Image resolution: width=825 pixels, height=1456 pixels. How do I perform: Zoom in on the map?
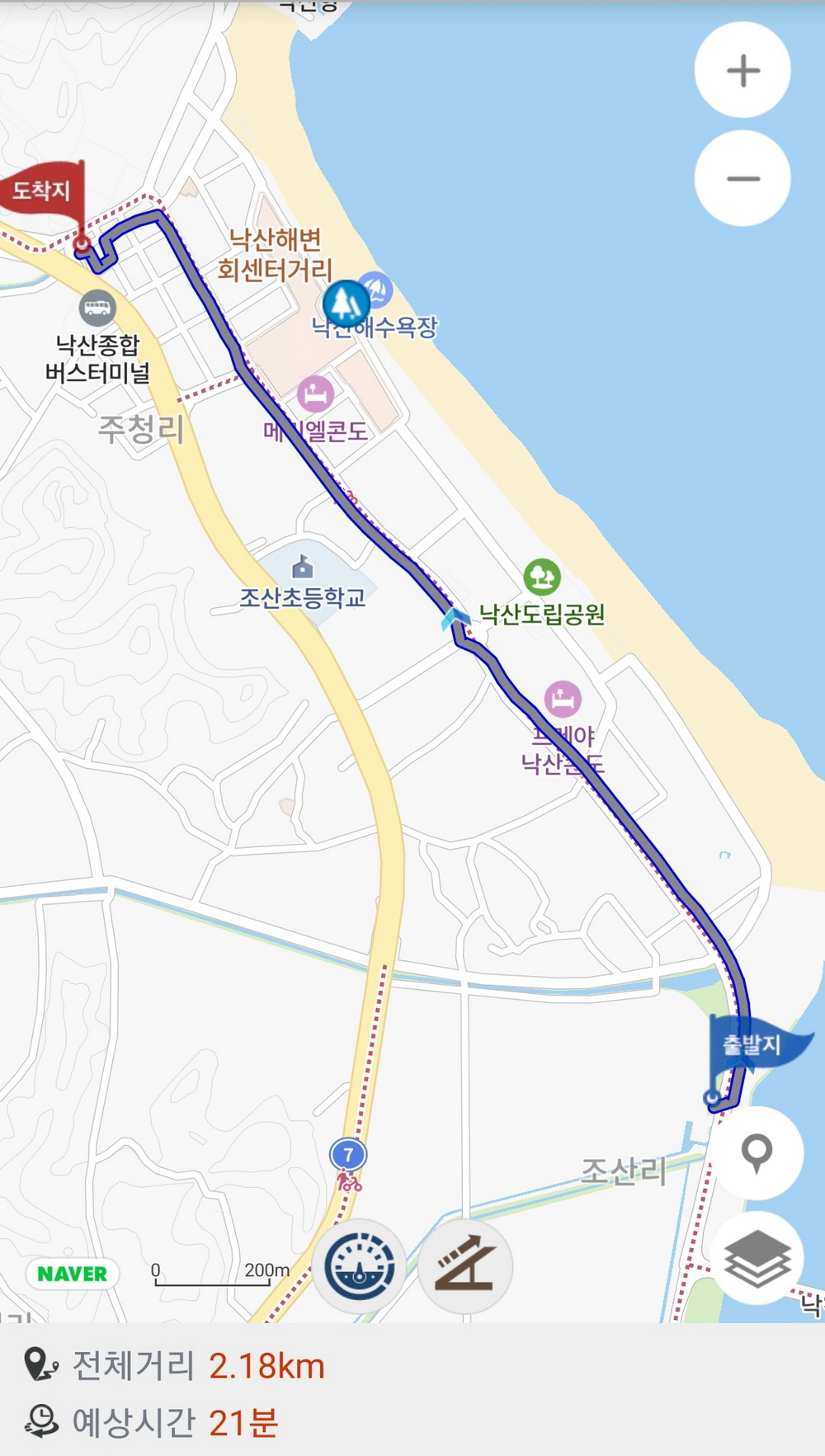[742, 70]
